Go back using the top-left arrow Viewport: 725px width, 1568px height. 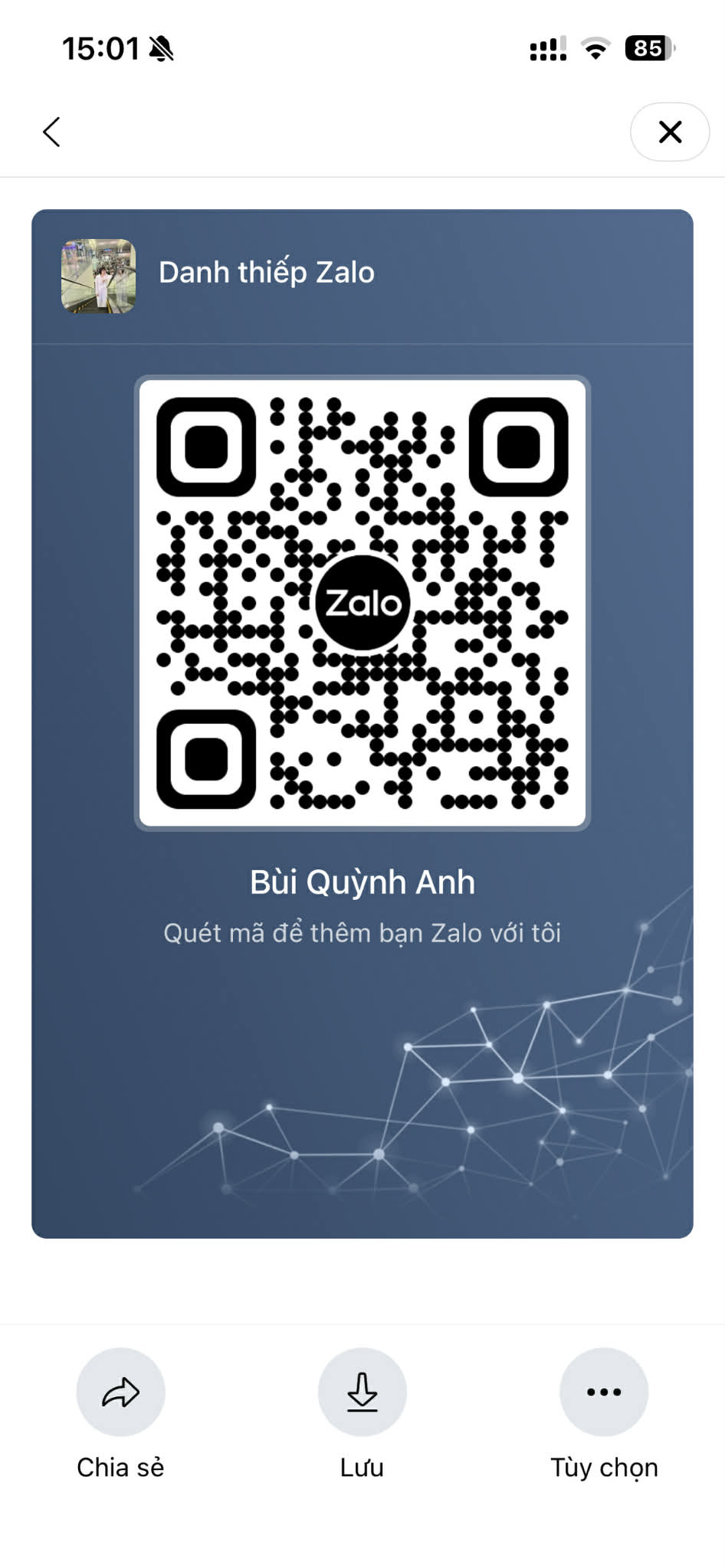coord(51,132)
